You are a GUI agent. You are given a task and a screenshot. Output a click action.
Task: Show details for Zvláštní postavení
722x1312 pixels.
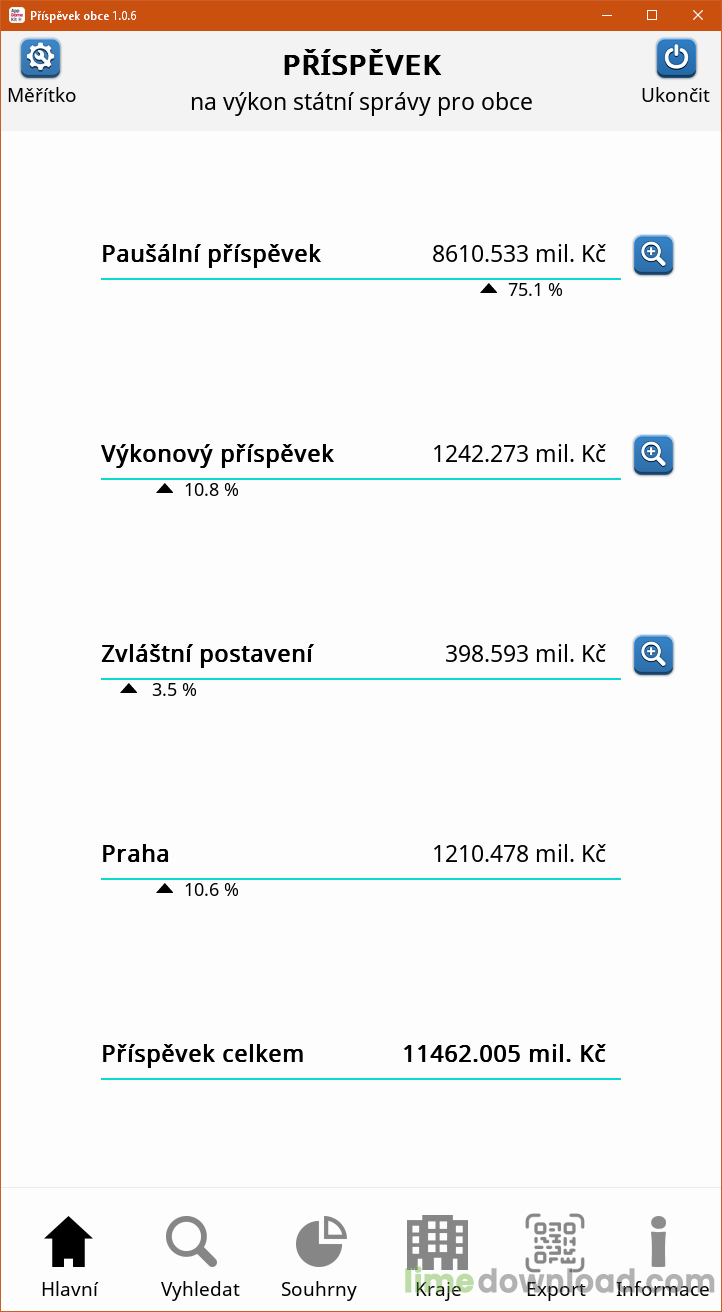click(653, 655)
